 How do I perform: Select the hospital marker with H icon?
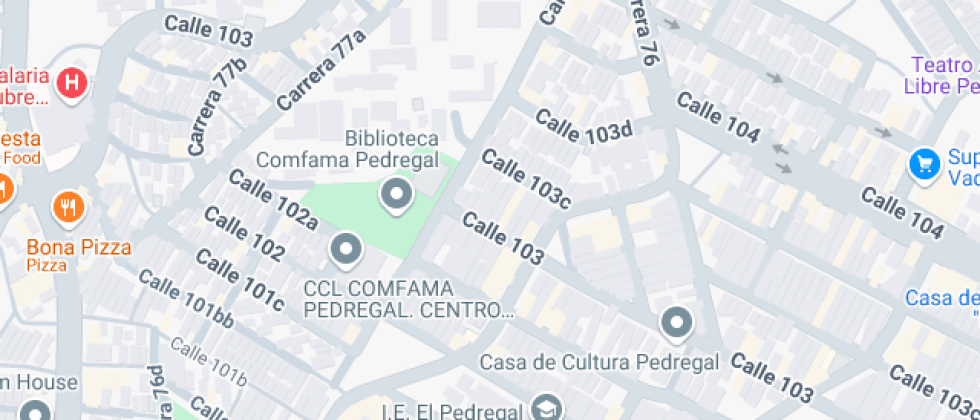click(x=72, y=83)
